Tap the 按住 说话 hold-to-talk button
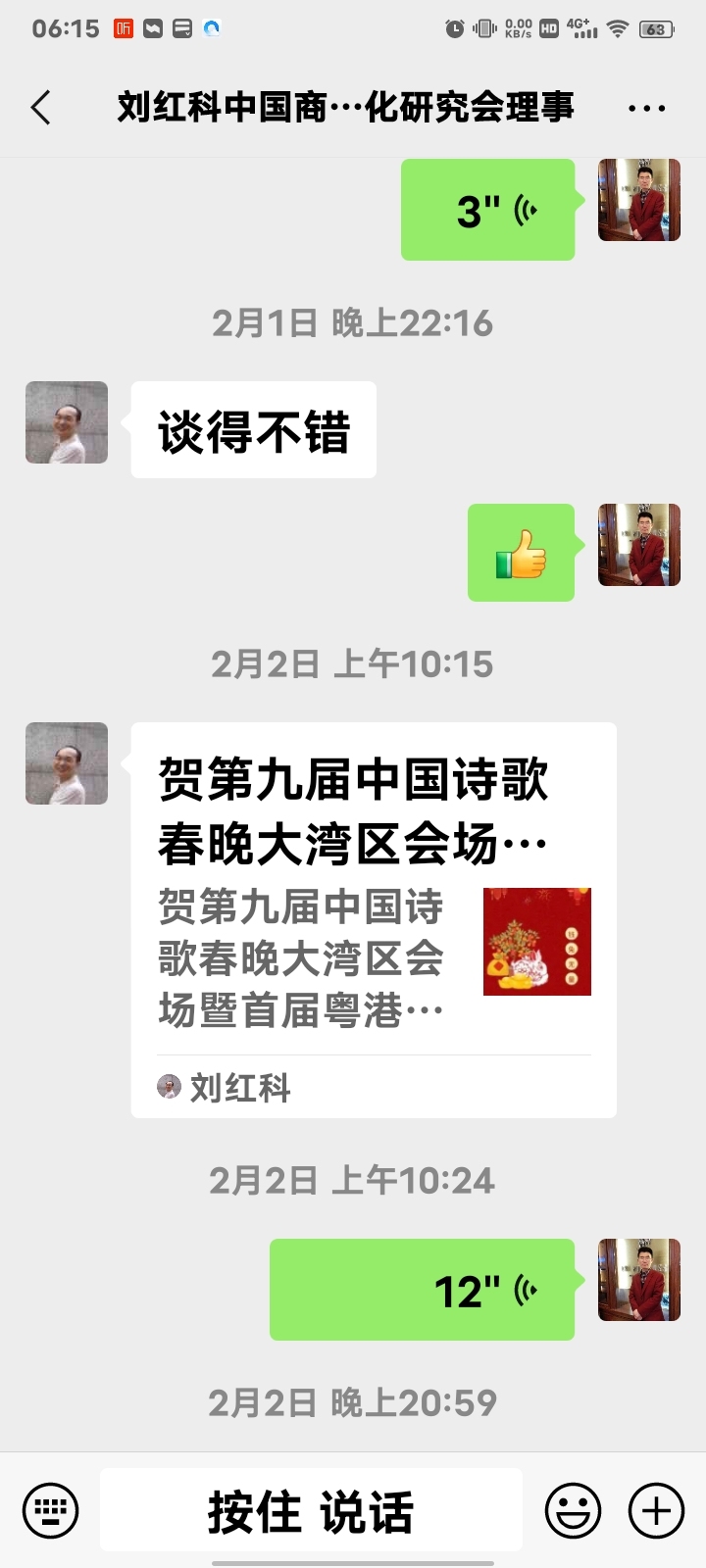 click(x=311, y=1510)
